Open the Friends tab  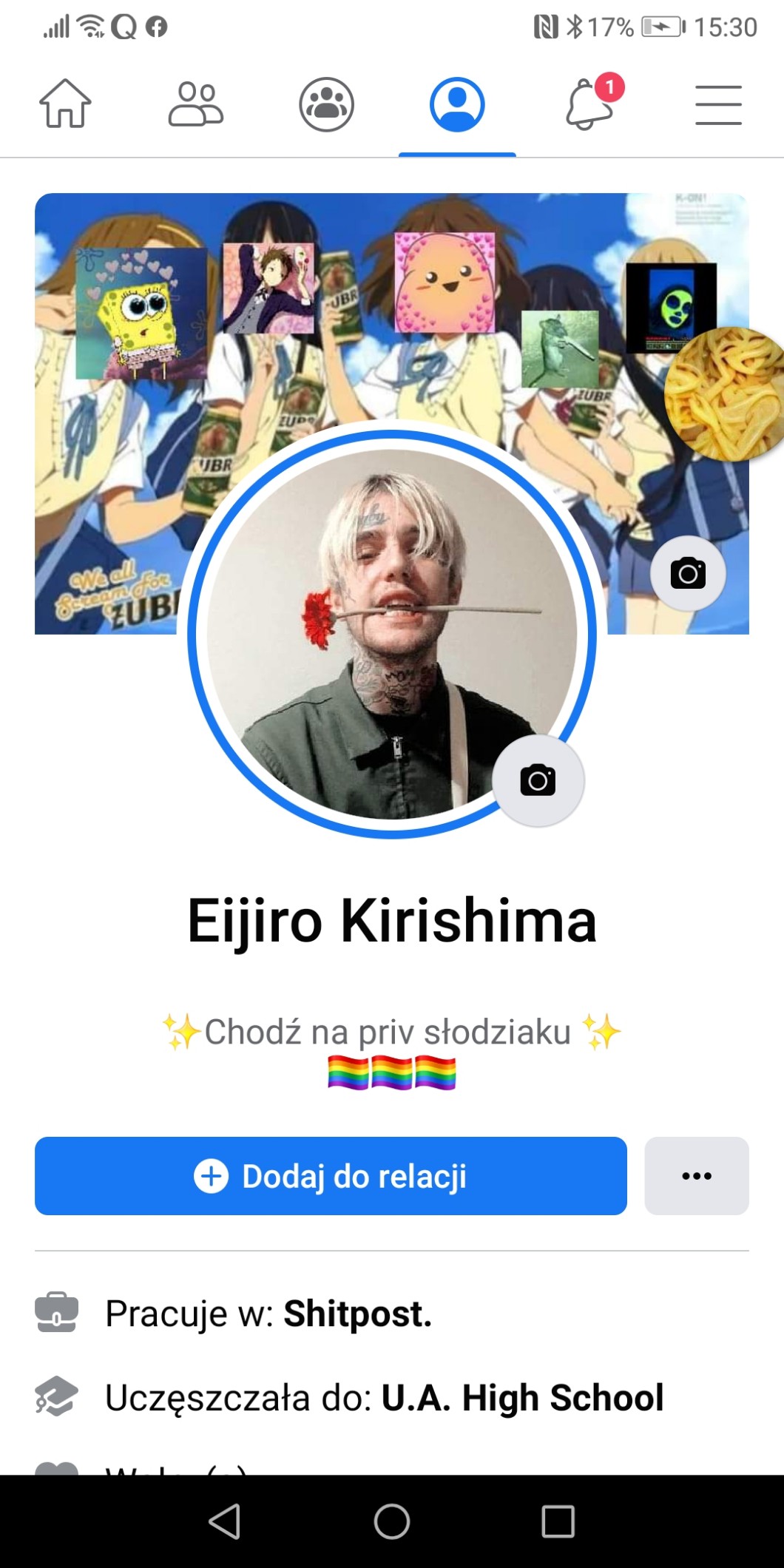point(195,104)
